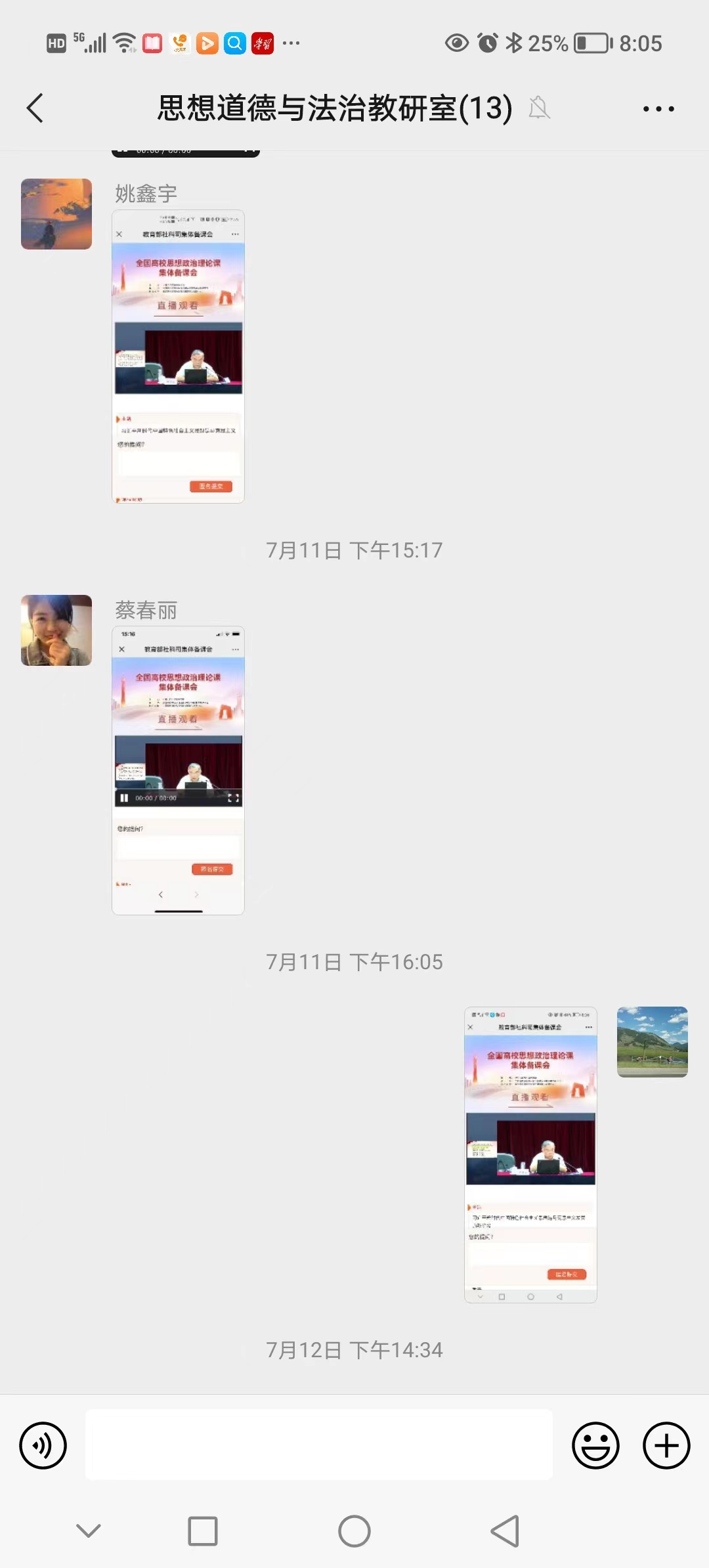Screen dimensions: 709x1568
Task: Open the chat info overflow menu
Action: point(658,109)
